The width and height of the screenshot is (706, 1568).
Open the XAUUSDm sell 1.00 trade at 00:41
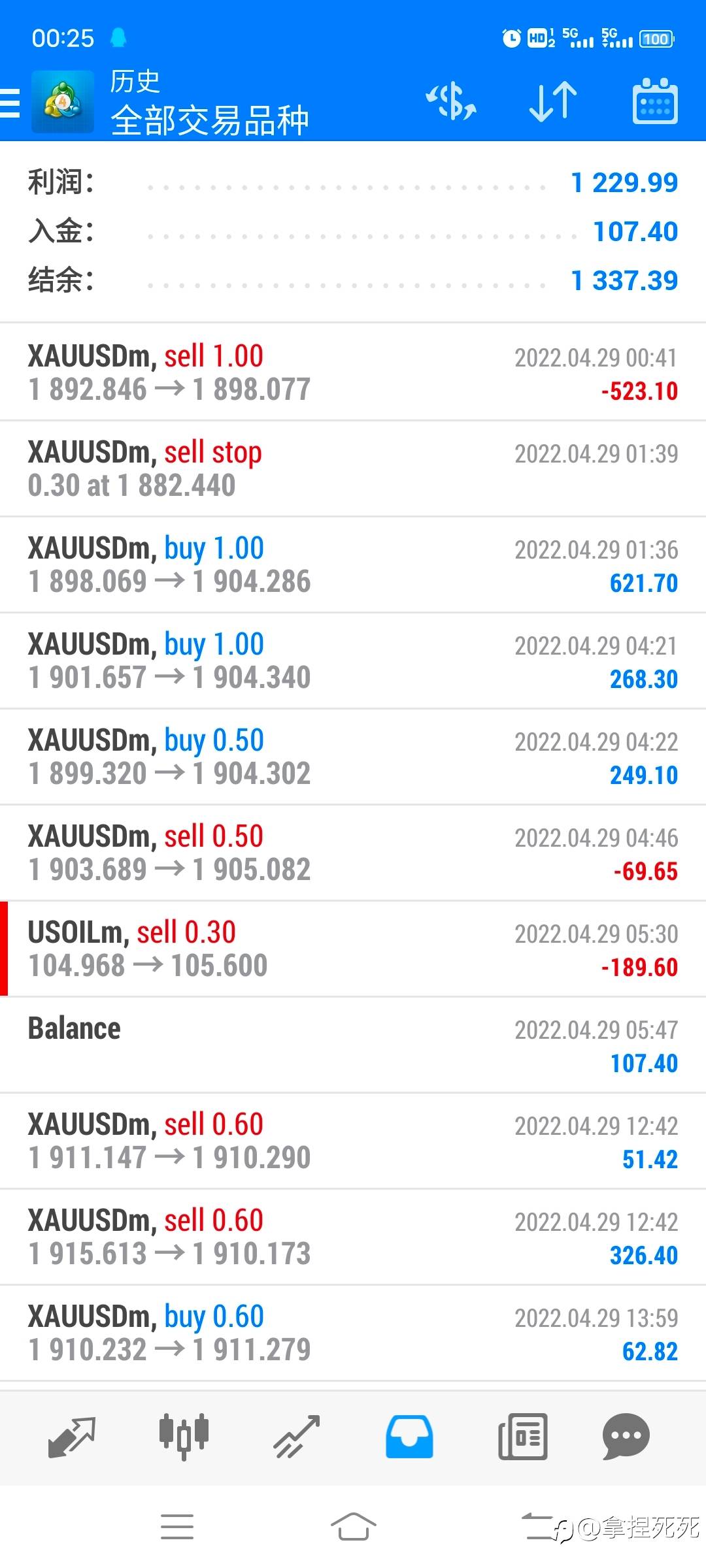[353, 372]
